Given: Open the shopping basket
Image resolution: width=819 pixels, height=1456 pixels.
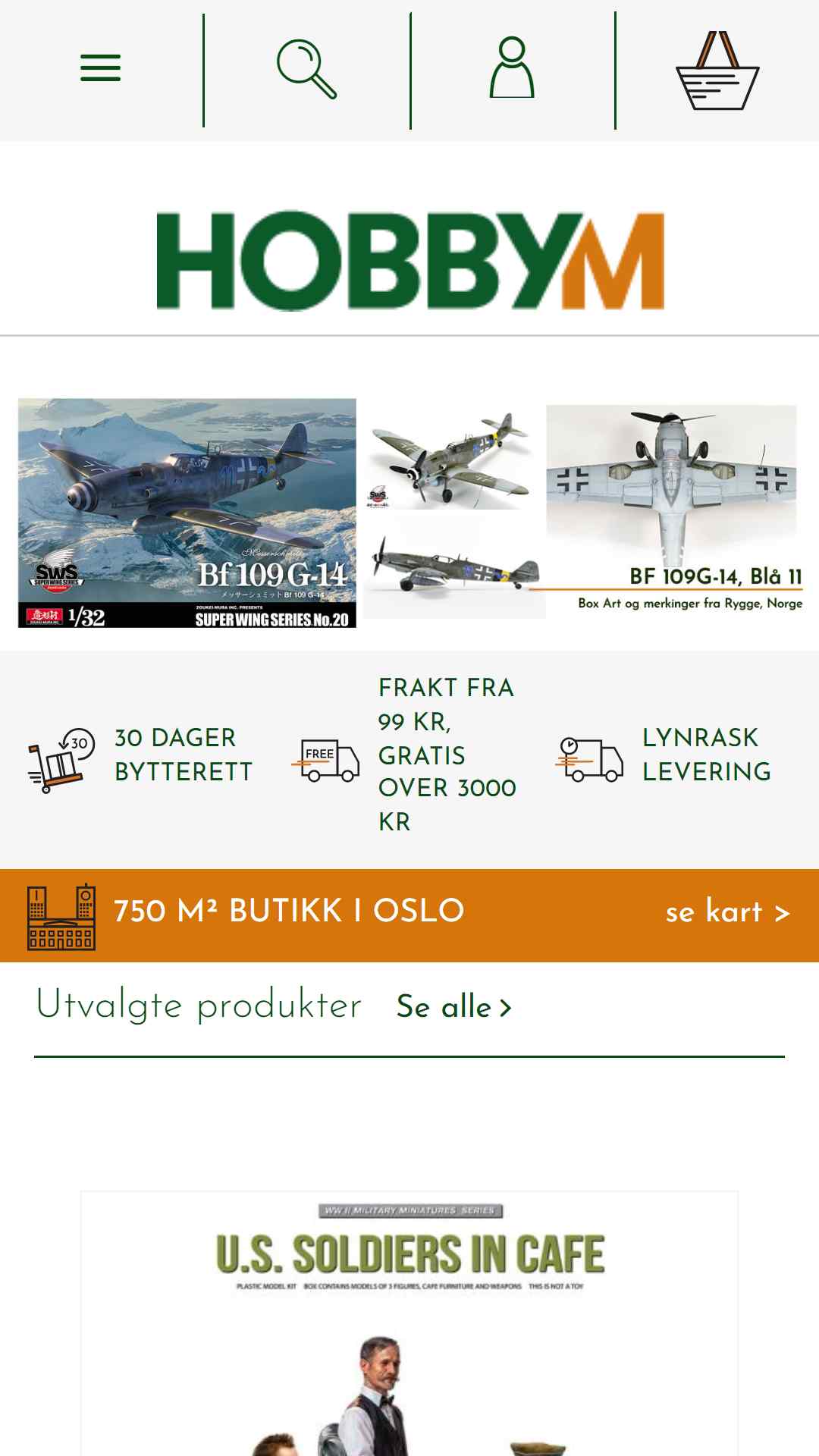Looking at the screenshot, I should 717,71.
